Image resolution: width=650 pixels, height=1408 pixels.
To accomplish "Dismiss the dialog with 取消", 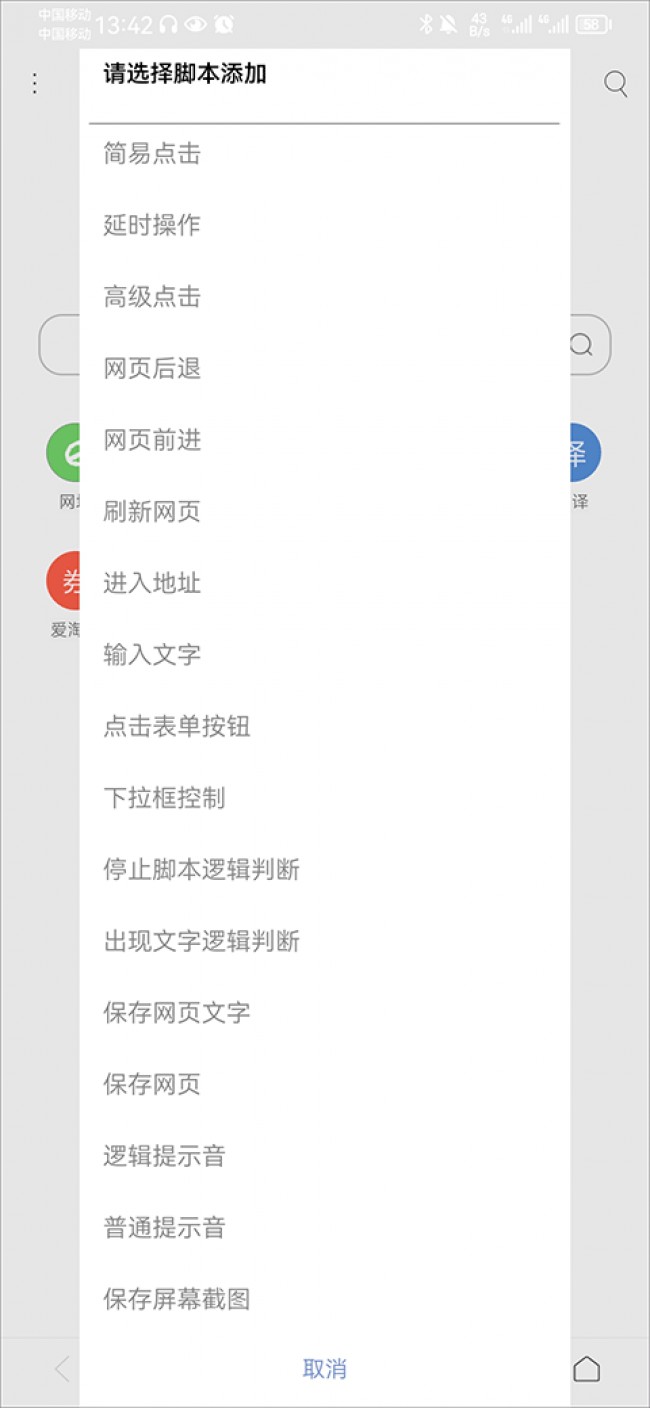I will [x=325, y=1369].
